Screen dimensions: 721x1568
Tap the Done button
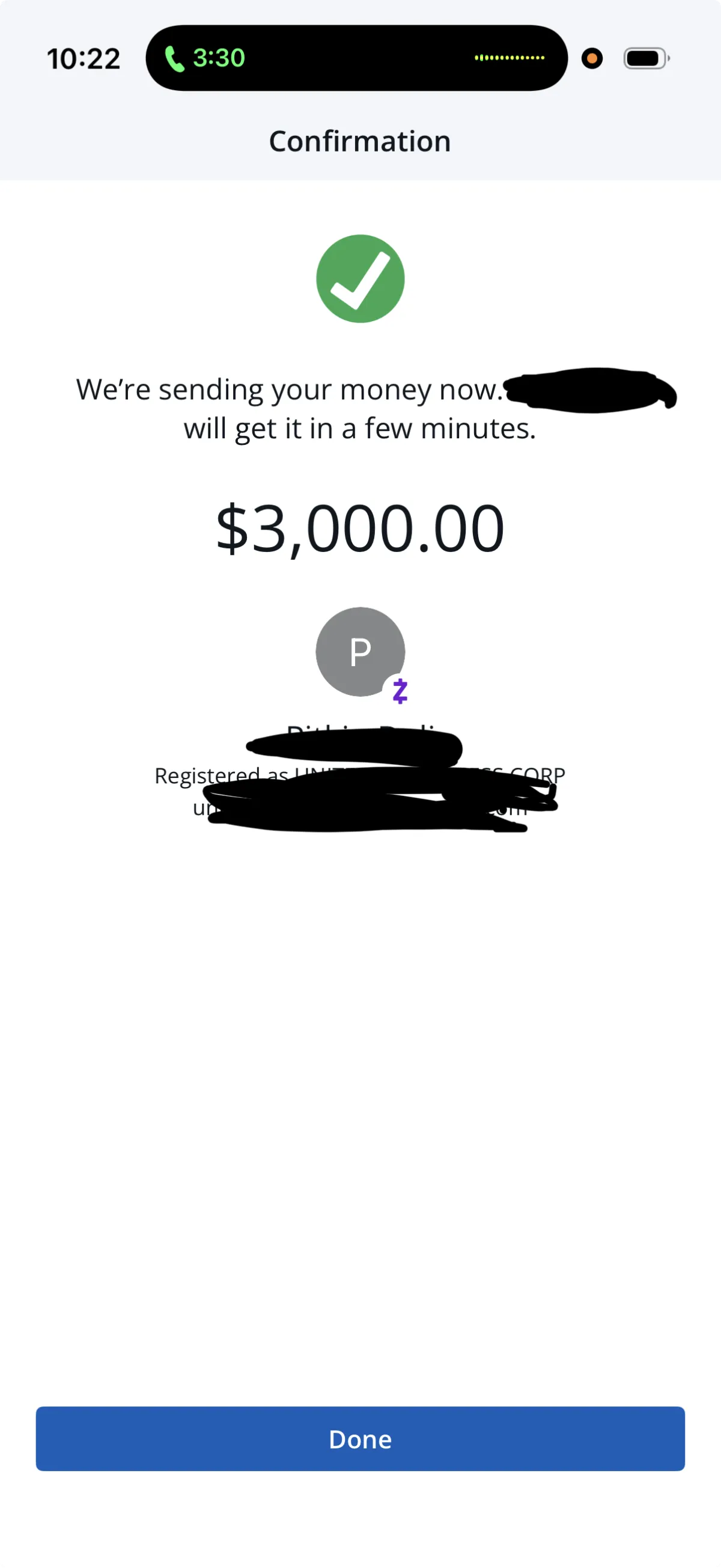click(360, 1438)
